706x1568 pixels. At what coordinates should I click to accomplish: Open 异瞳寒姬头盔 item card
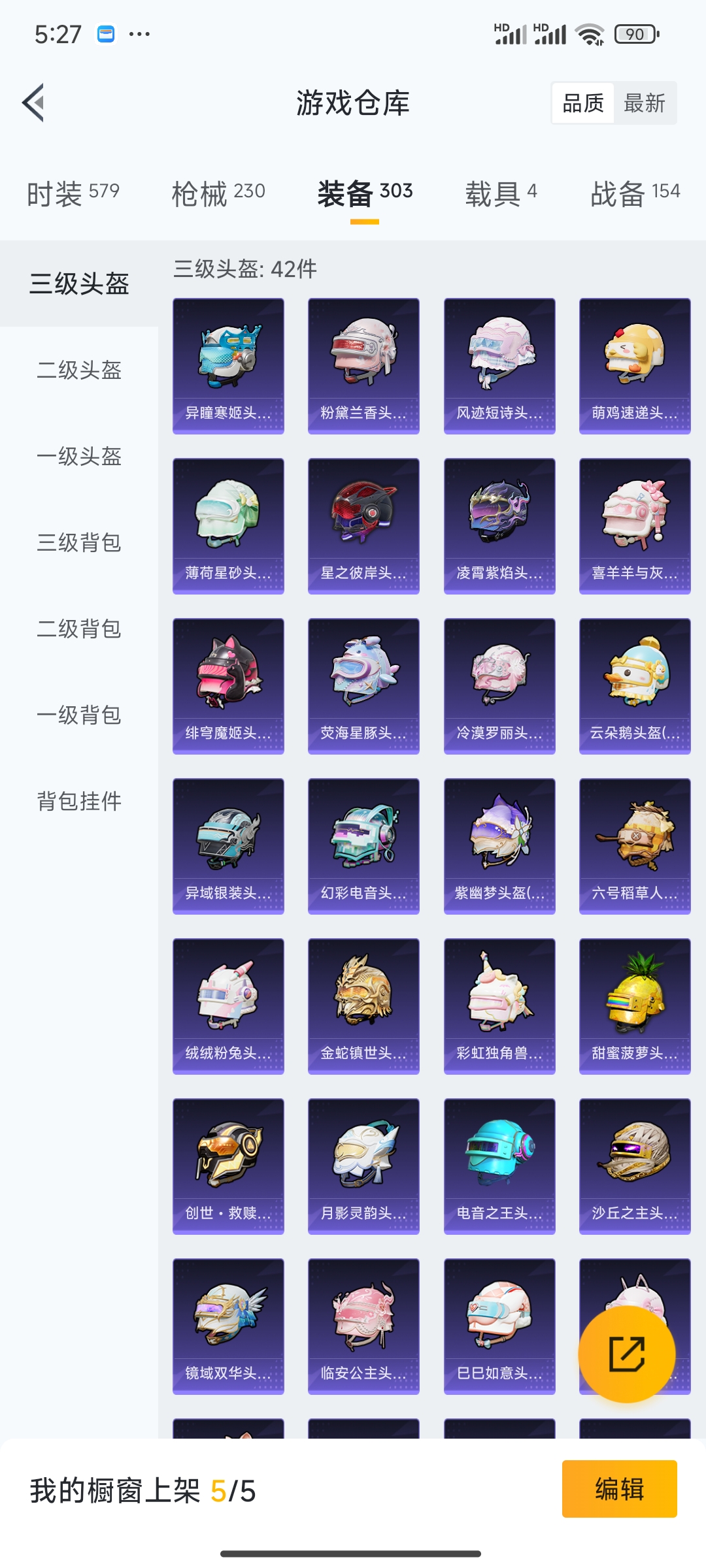[228, 365]
